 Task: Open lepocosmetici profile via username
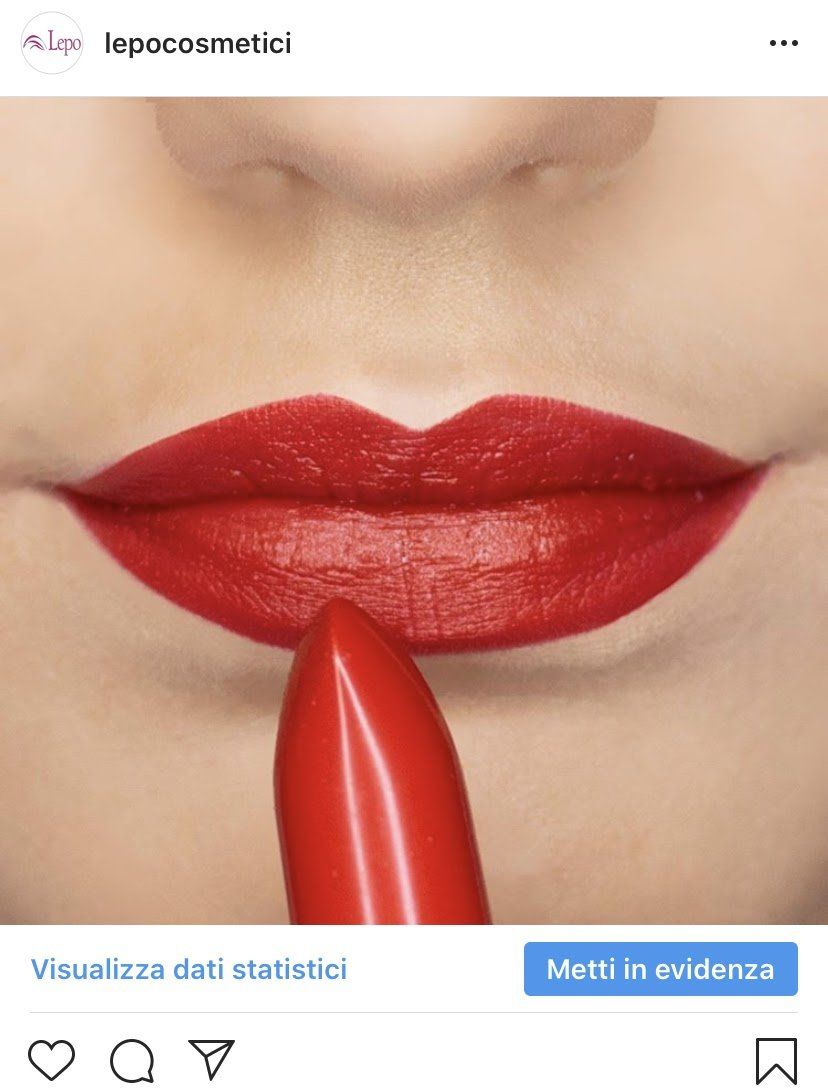tap(198, 44)
